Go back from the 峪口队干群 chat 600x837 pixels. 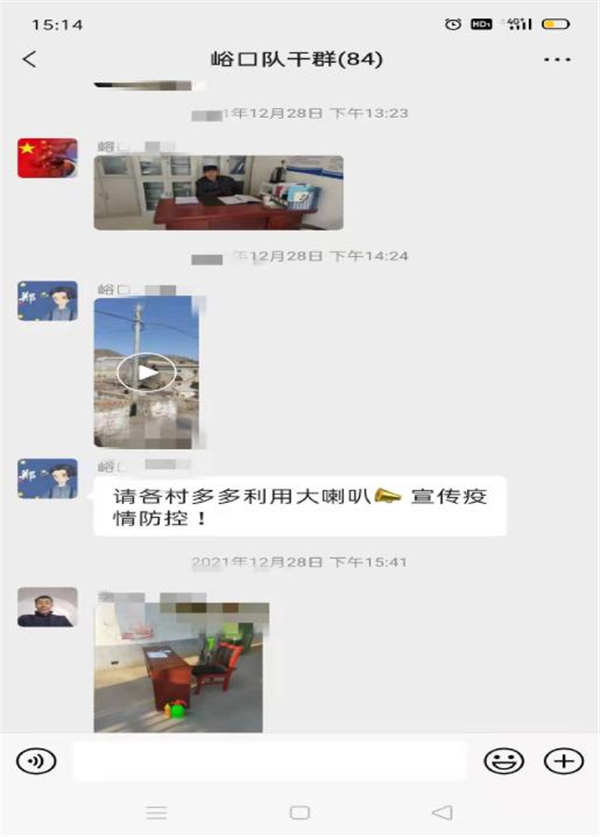coord(29,59)
